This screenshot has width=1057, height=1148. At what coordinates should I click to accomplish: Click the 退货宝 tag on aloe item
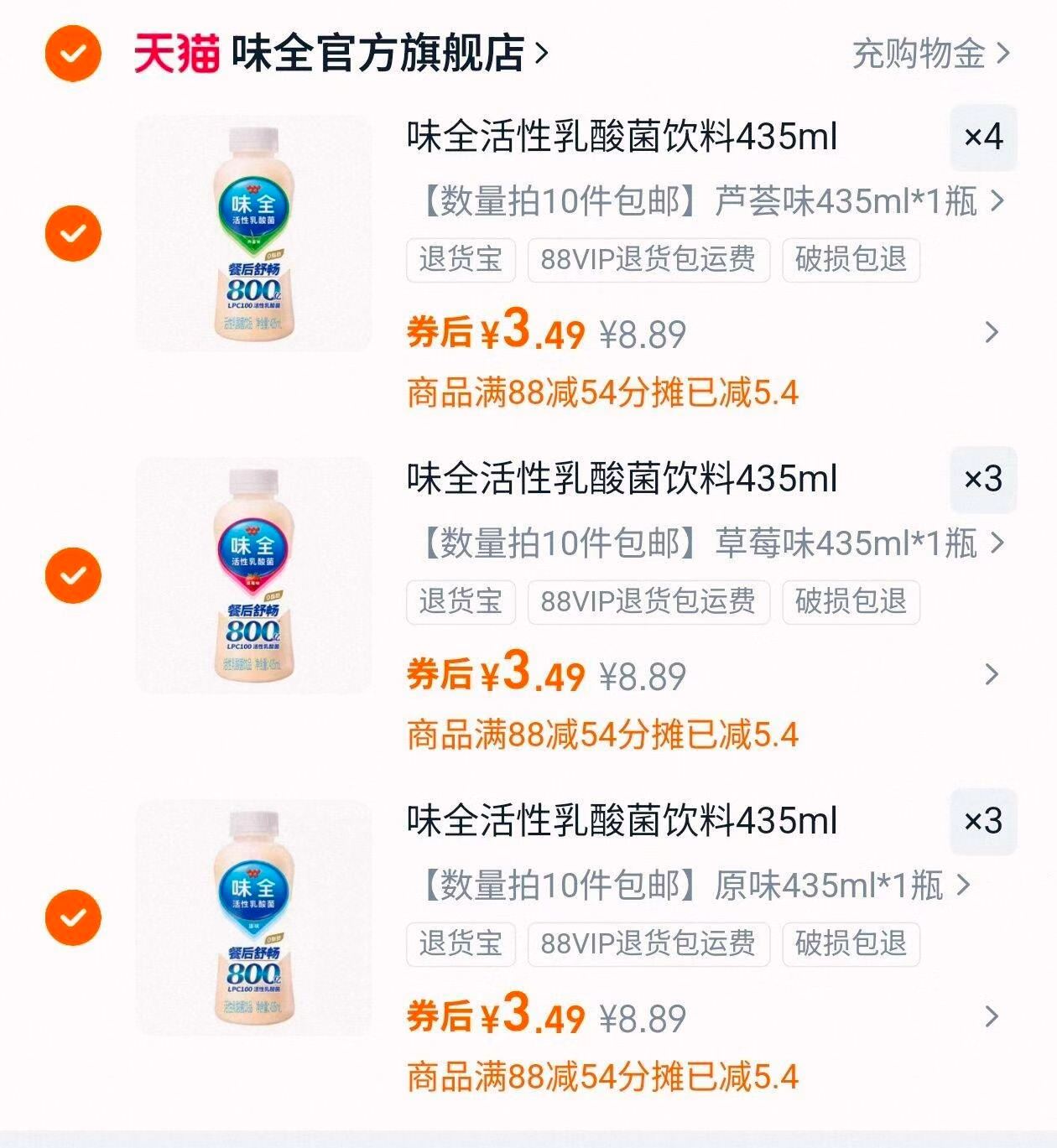(460, 261)
